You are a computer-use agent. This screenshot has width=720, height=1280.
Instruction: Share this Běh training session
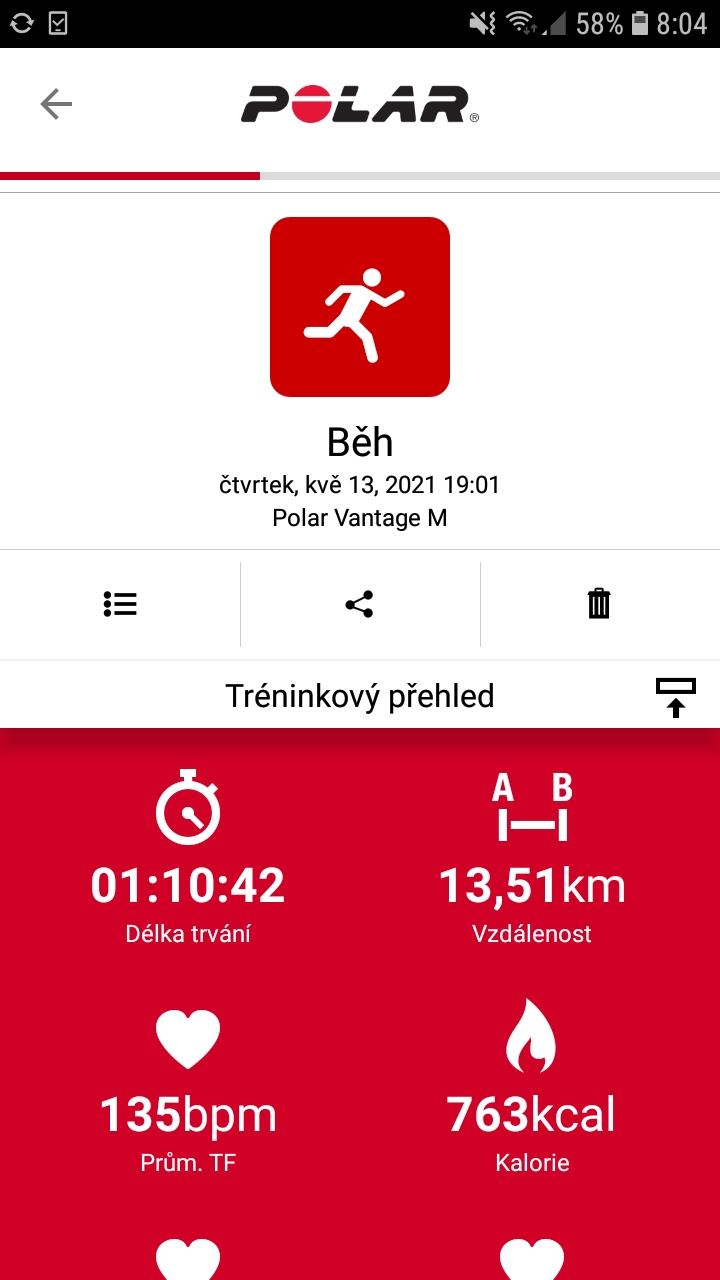coord(359,604)
